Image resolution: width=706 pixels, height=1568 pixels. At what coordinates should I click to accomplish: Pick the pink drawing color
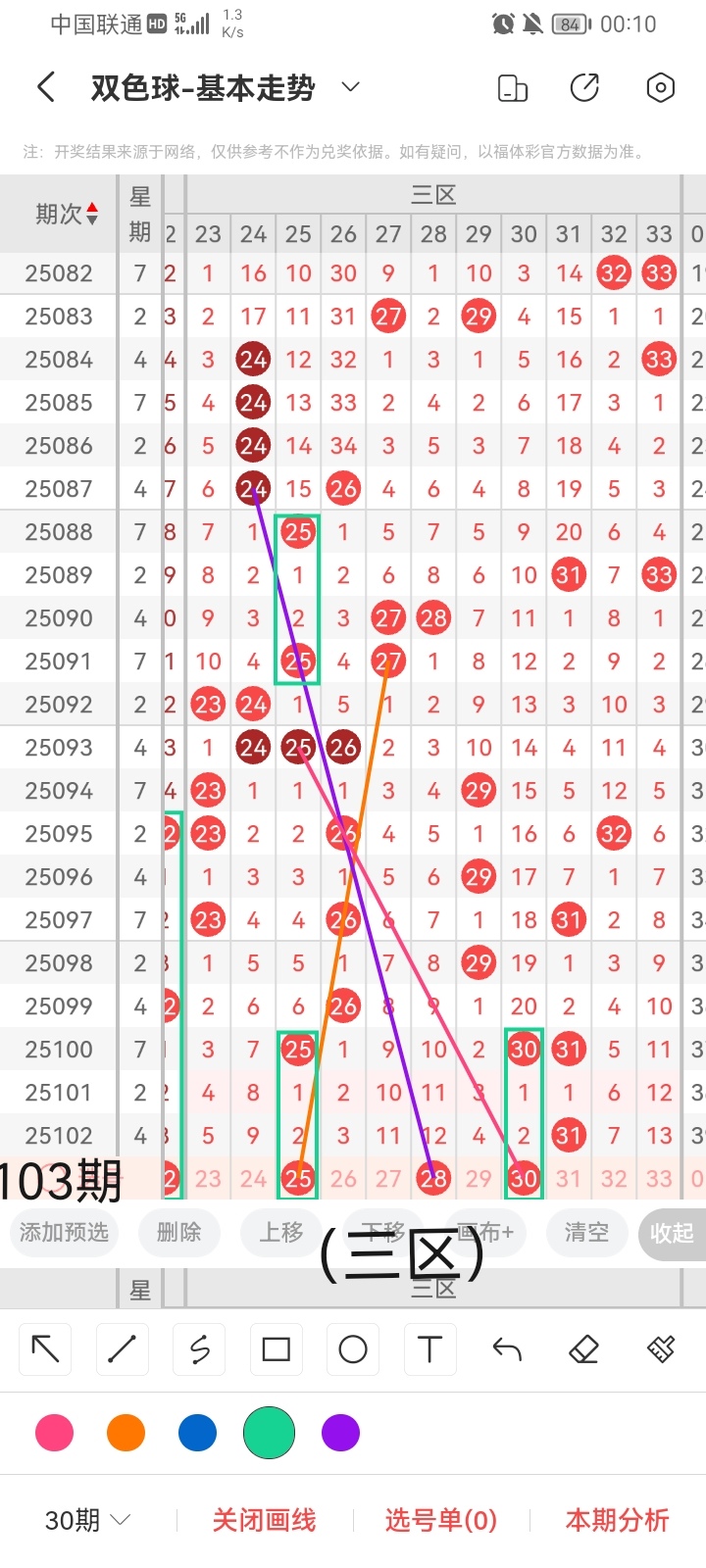pos(54,1433)
